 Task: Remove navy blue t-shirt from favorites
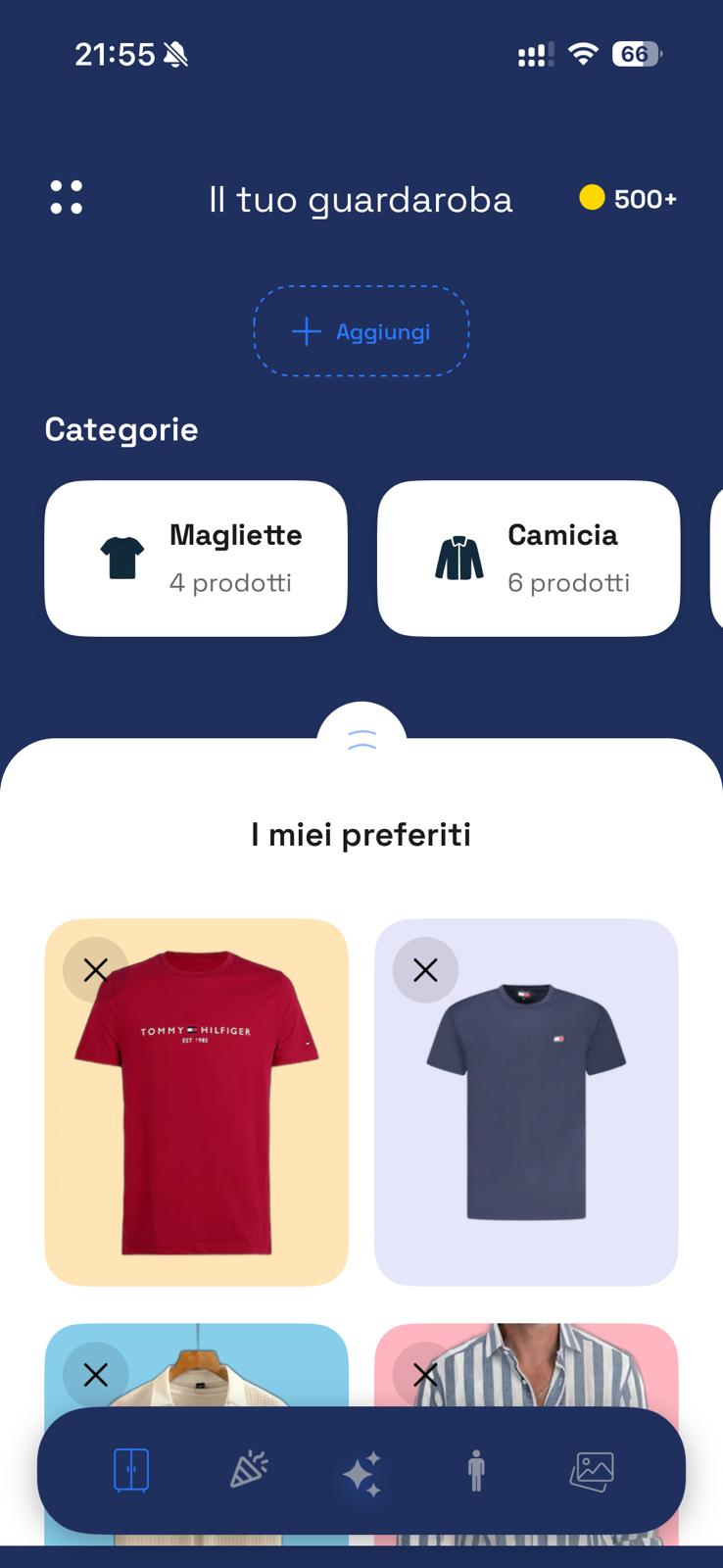[x=425, y=970]
